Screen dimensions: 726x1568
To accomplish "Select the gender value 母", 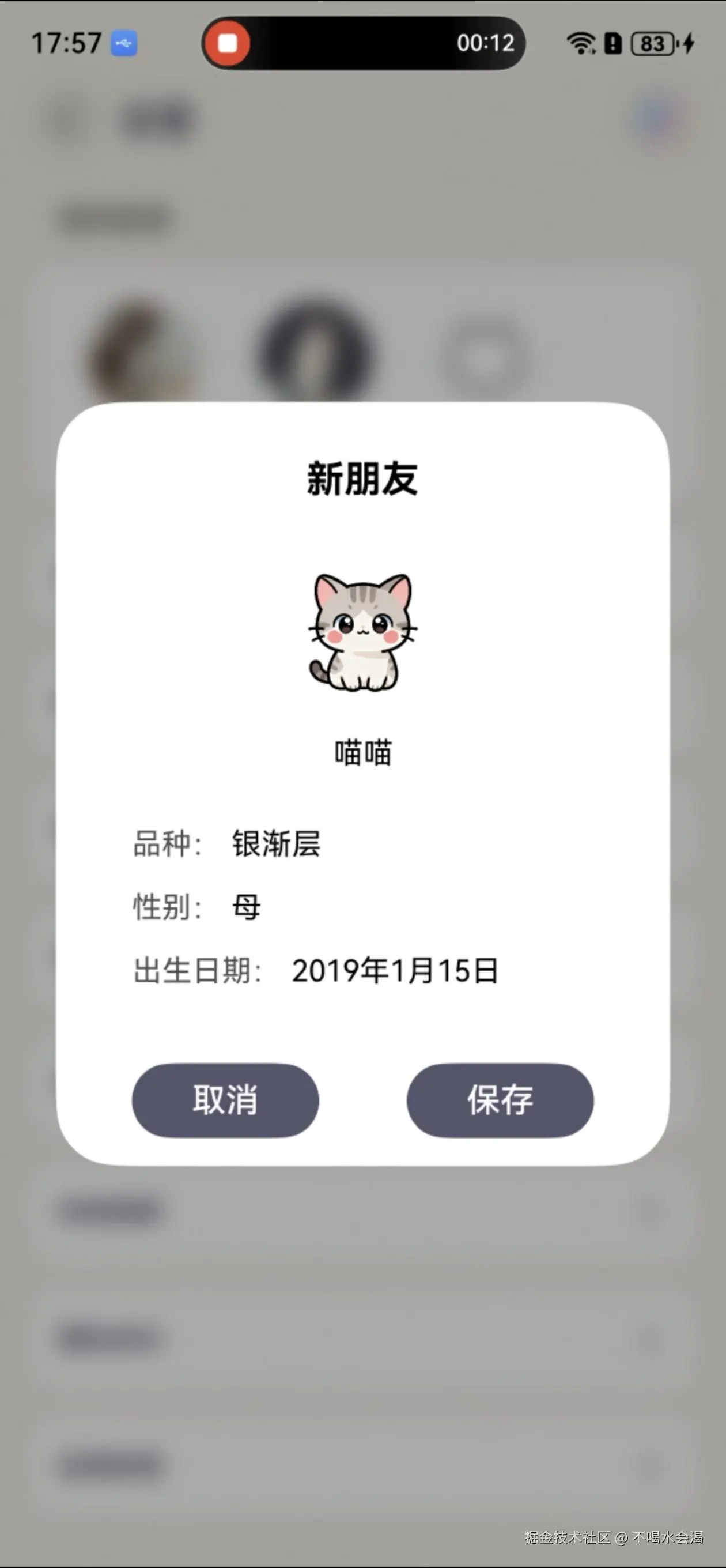I will [246, 906].
